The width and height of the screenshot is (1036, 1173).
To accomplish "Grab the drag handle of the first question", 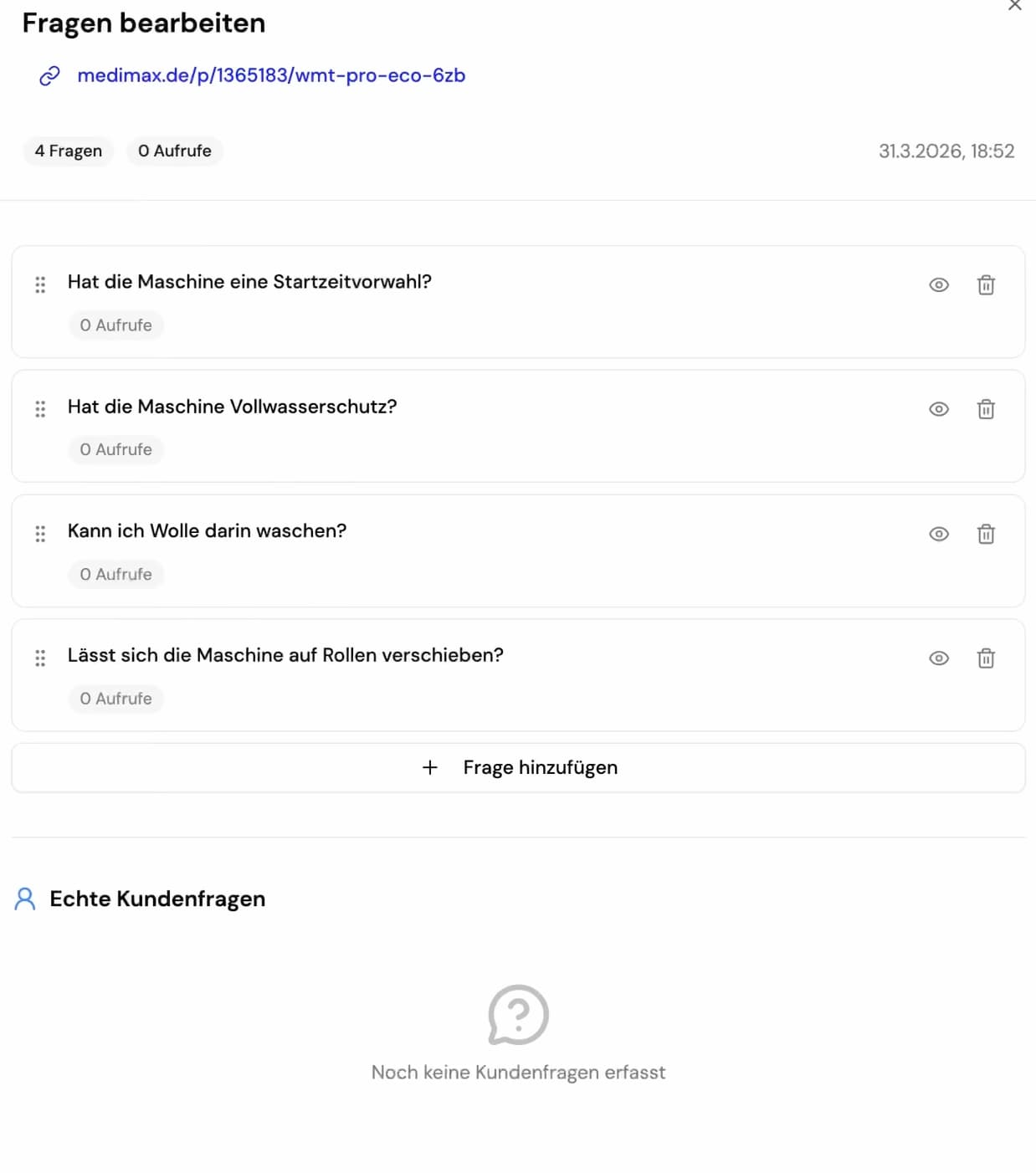I will pyautogui.click(x=39, y=284).
